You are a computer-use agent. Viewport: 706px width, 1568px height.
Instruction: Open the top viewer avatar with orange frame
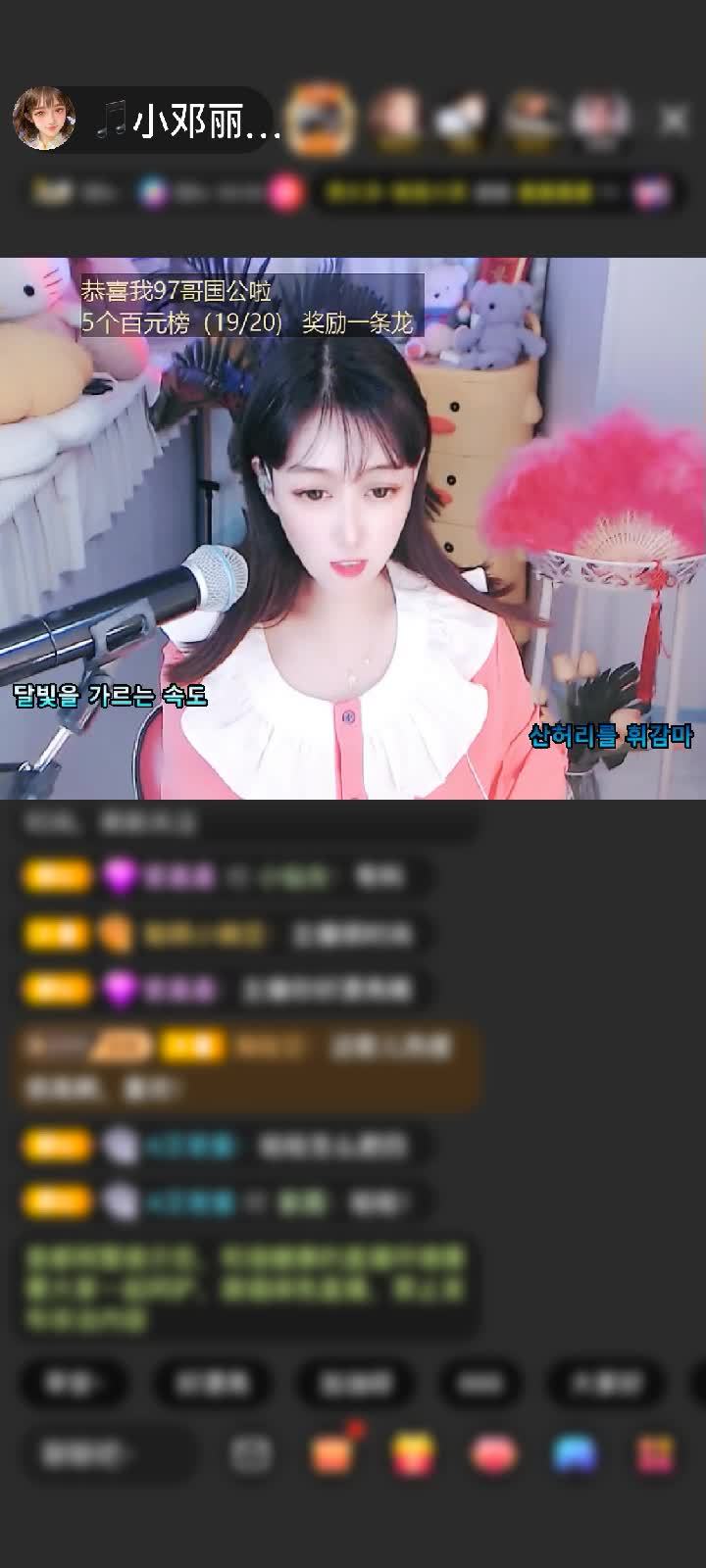(x=322, y=120)
